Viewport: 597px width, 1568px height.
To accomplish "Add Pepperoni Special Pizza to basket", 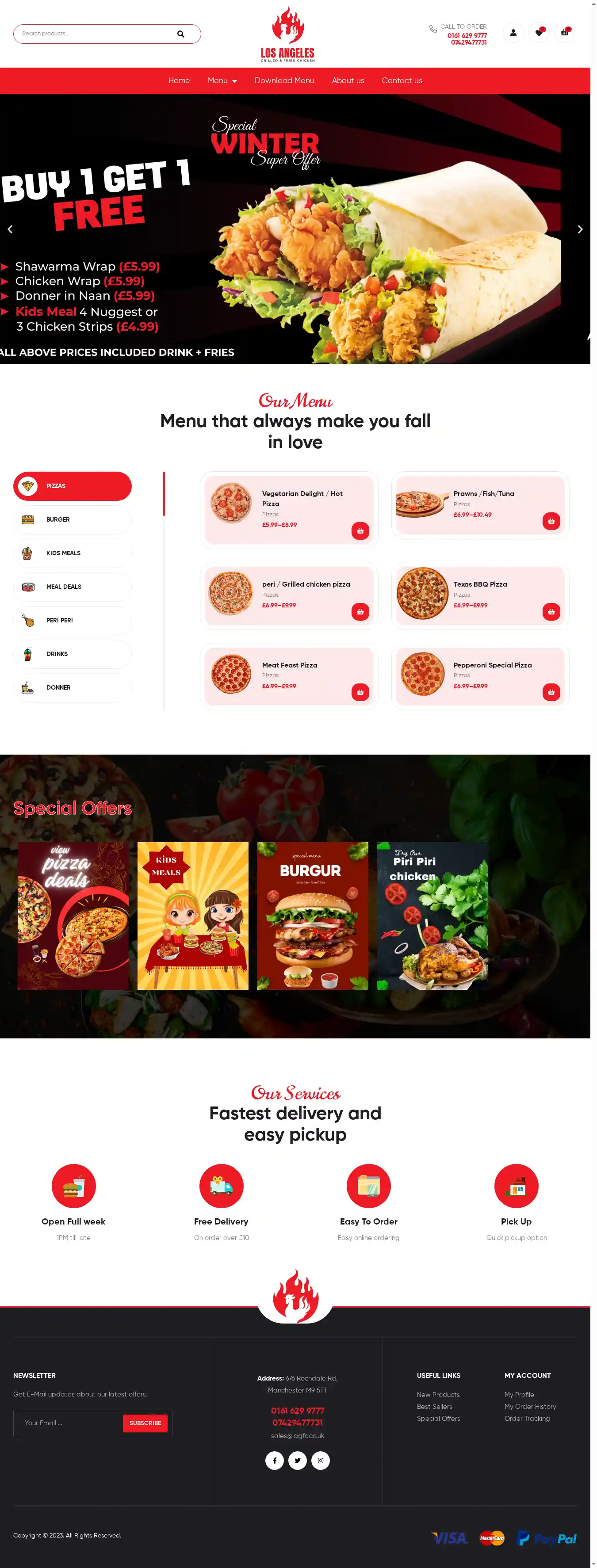I will tap(551, 692).
